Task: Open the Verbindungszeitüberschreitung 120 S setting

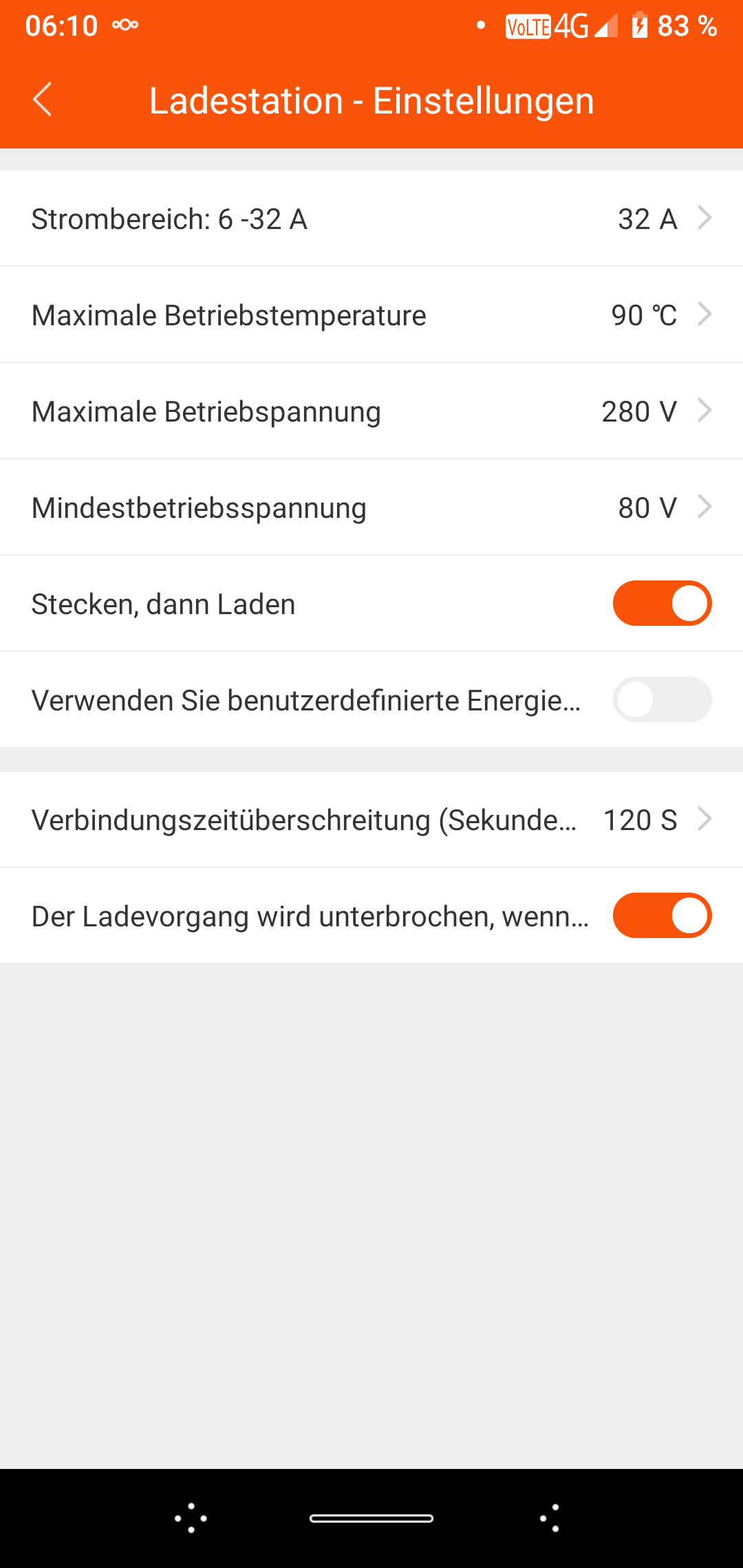Action: pos(371,819)
